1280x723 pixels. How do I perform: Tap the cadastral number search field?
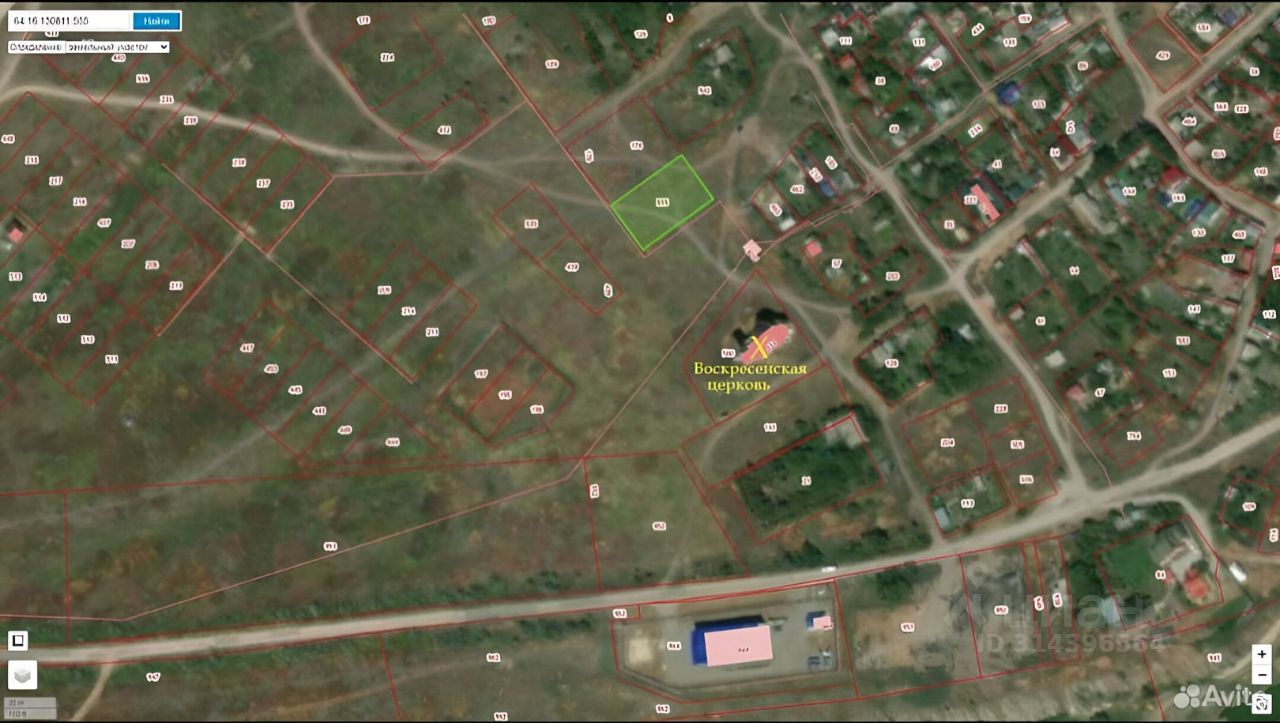point(68,20)
